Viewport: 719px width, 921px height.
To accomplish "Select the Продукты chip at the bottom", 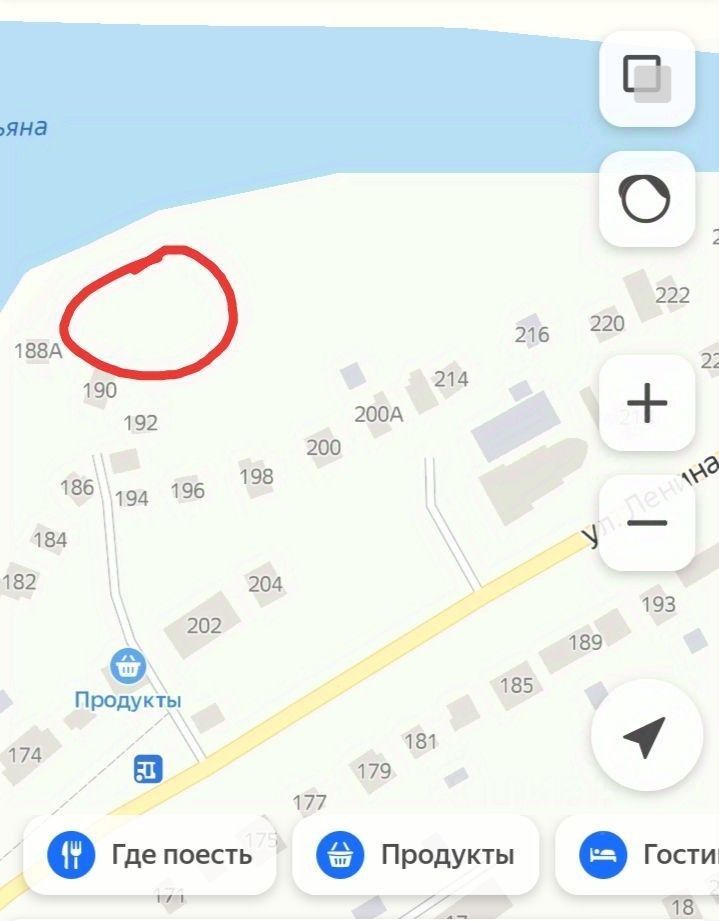I will (415, 855).
